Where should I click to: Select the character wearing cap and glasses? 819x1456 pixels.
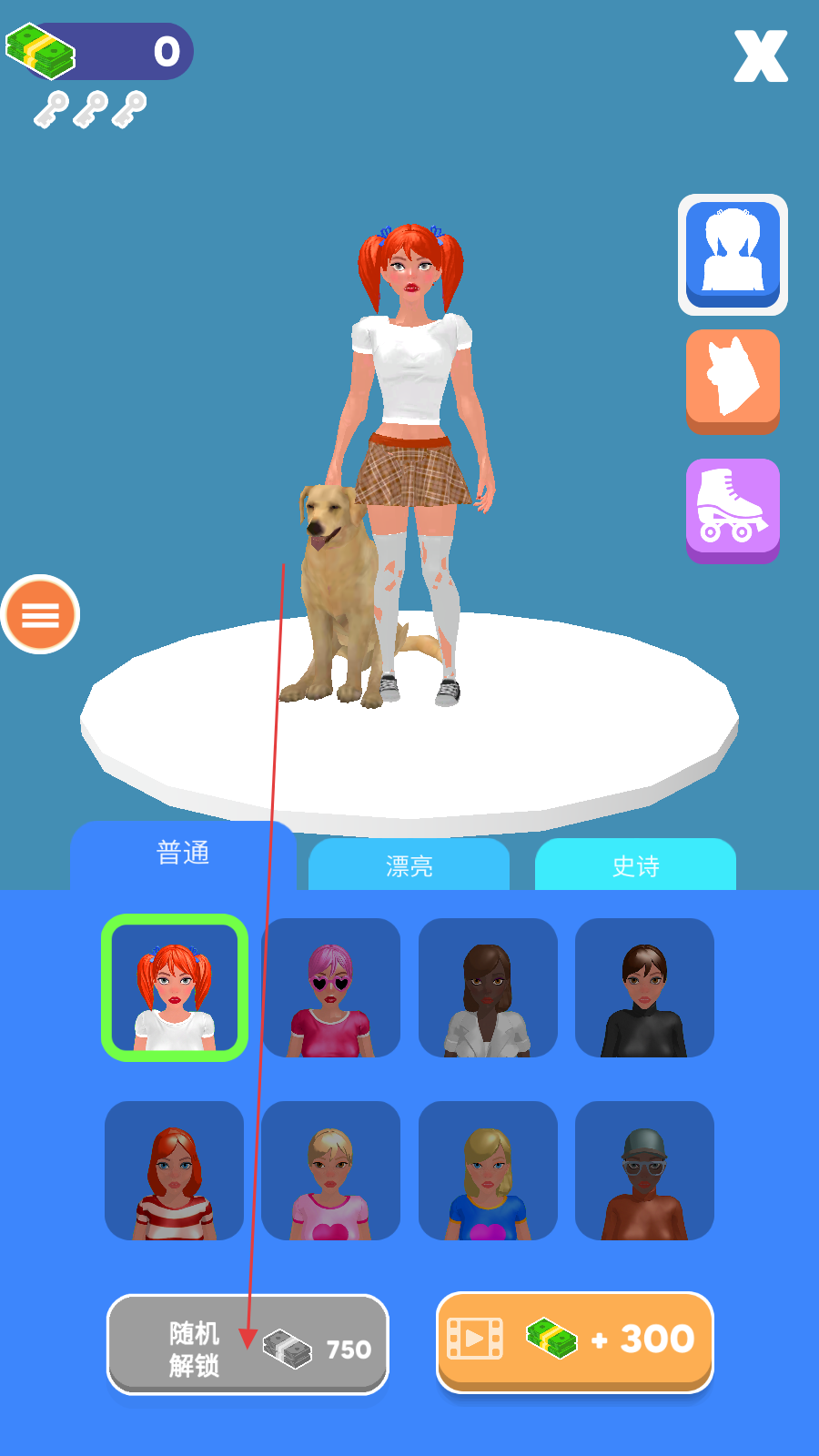coord(644,1170)
